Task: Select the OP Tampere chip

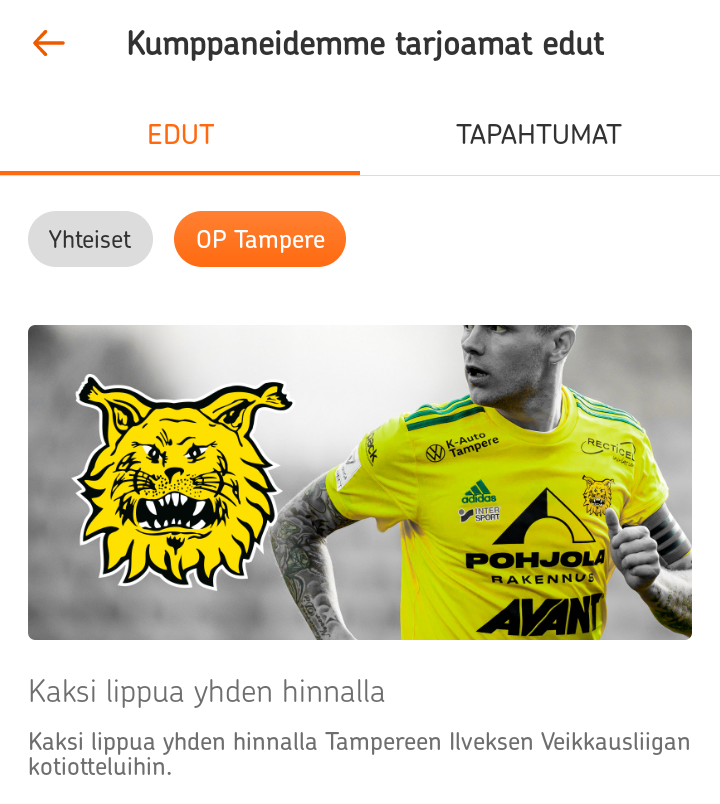Action: (x=260, y=240)
